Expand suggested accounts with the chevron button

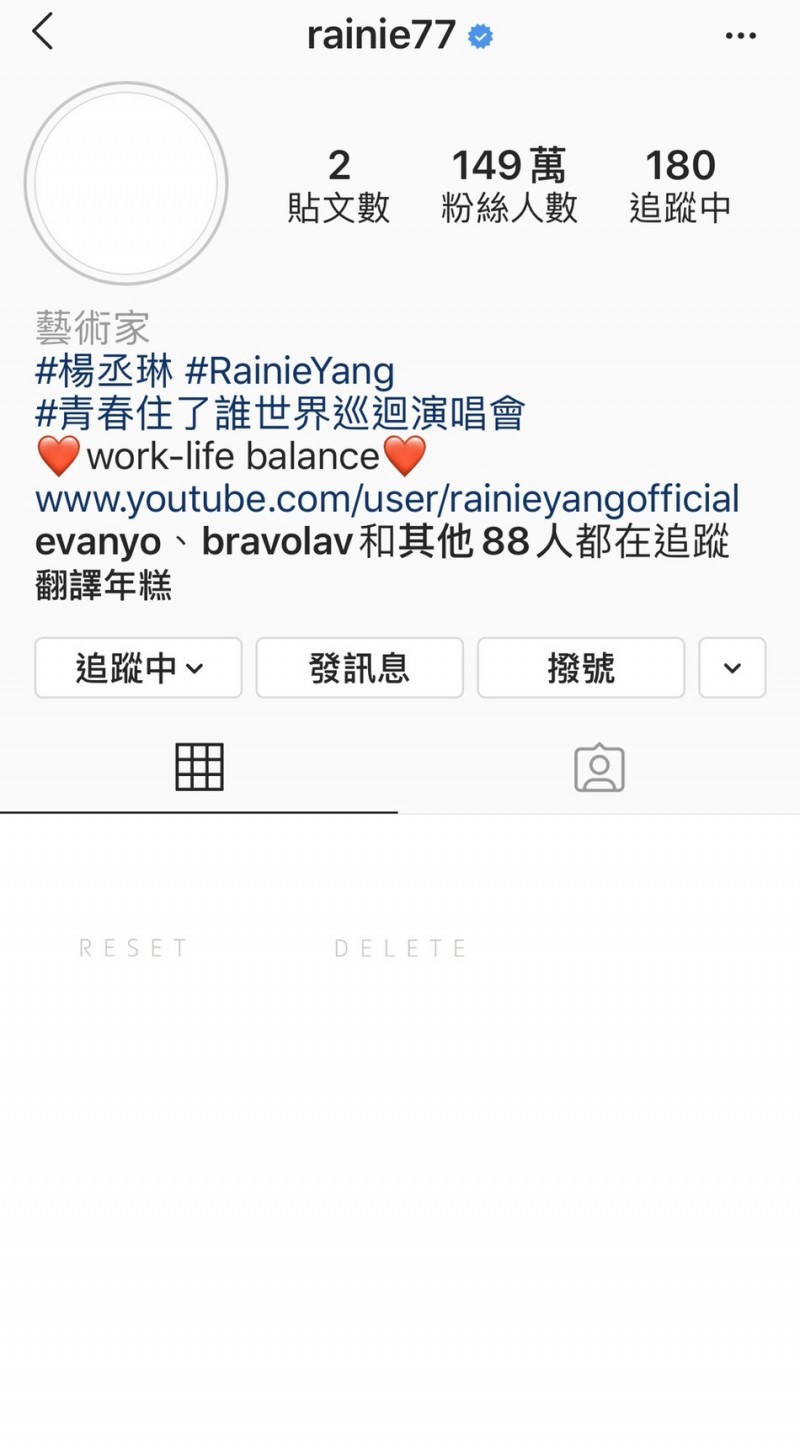(732, 668)
